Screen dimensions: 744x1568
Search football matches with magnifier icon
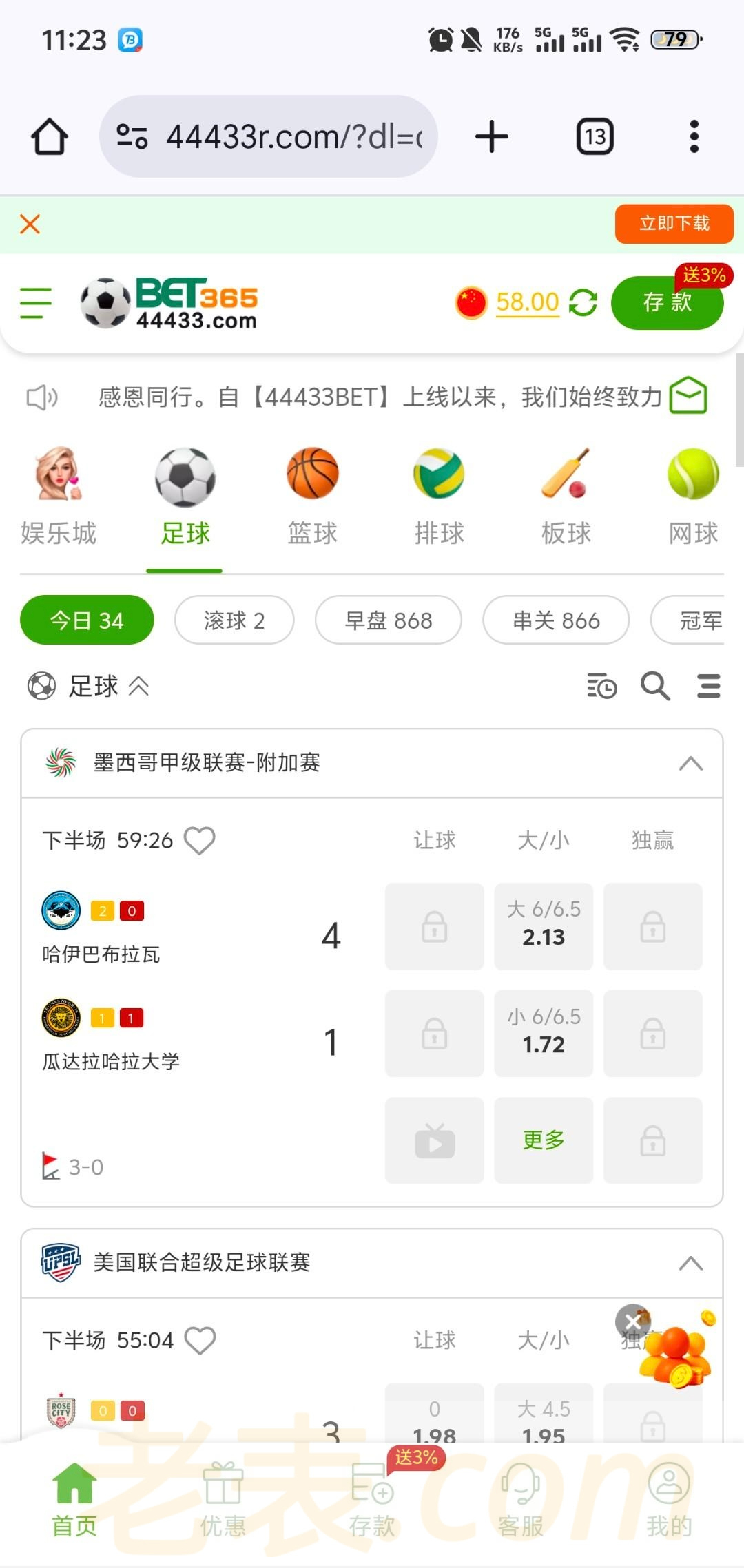click(655, 687)
